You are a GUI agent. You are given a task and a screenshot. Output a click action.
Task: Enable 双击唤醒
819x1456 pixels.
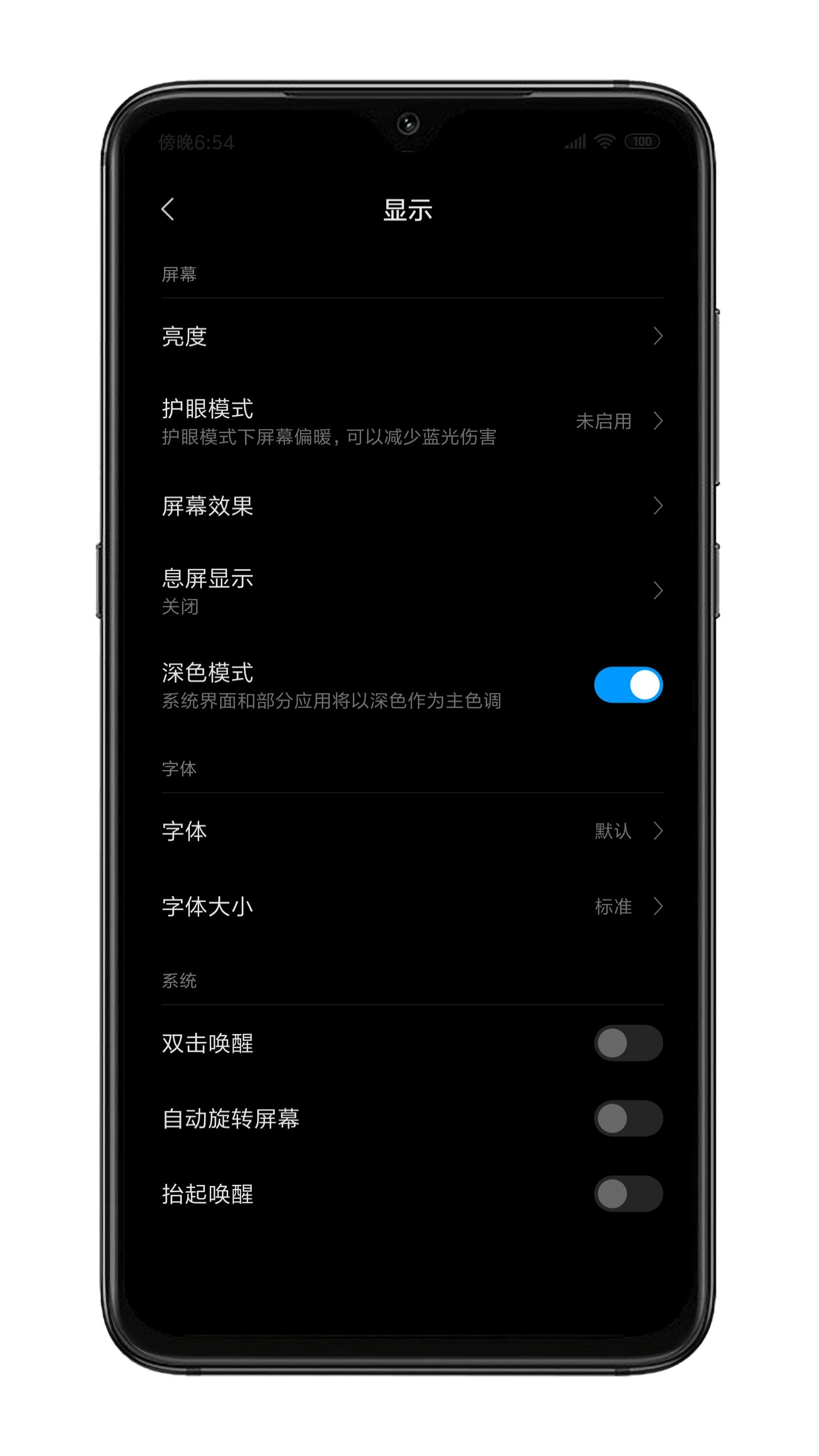click(628, 1043)
